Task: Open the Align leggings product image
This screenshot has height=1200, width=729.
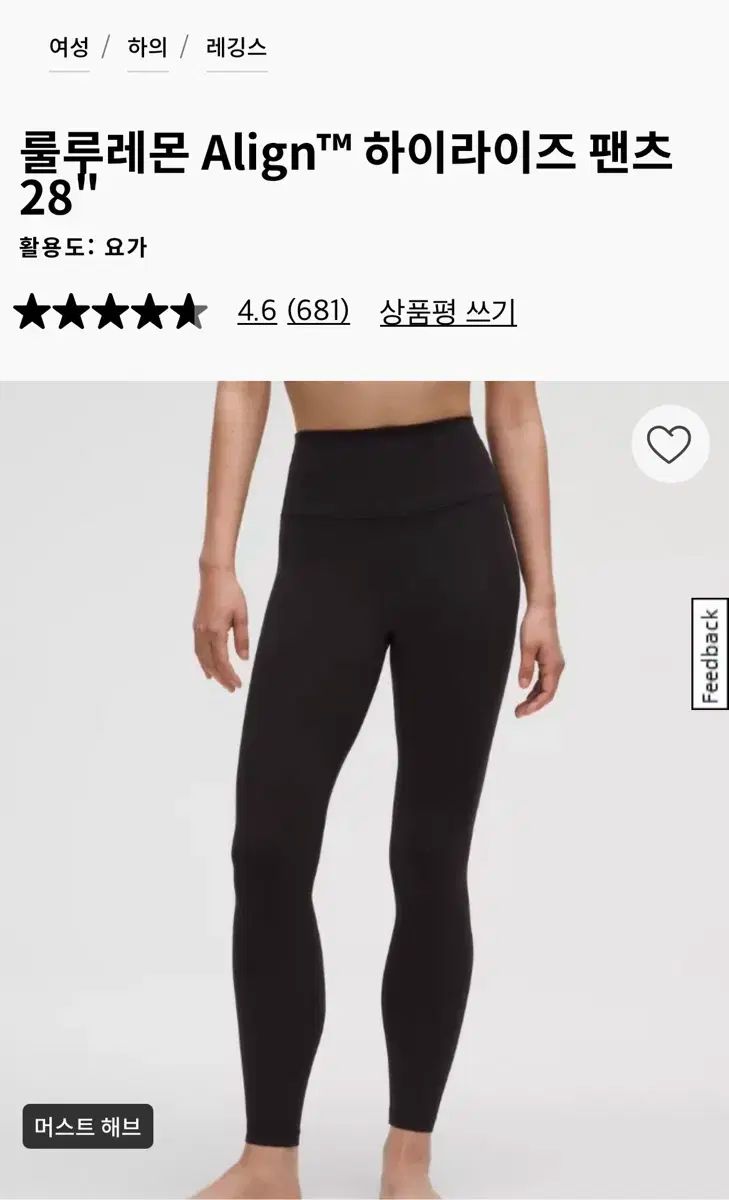Action: [380, 780]
